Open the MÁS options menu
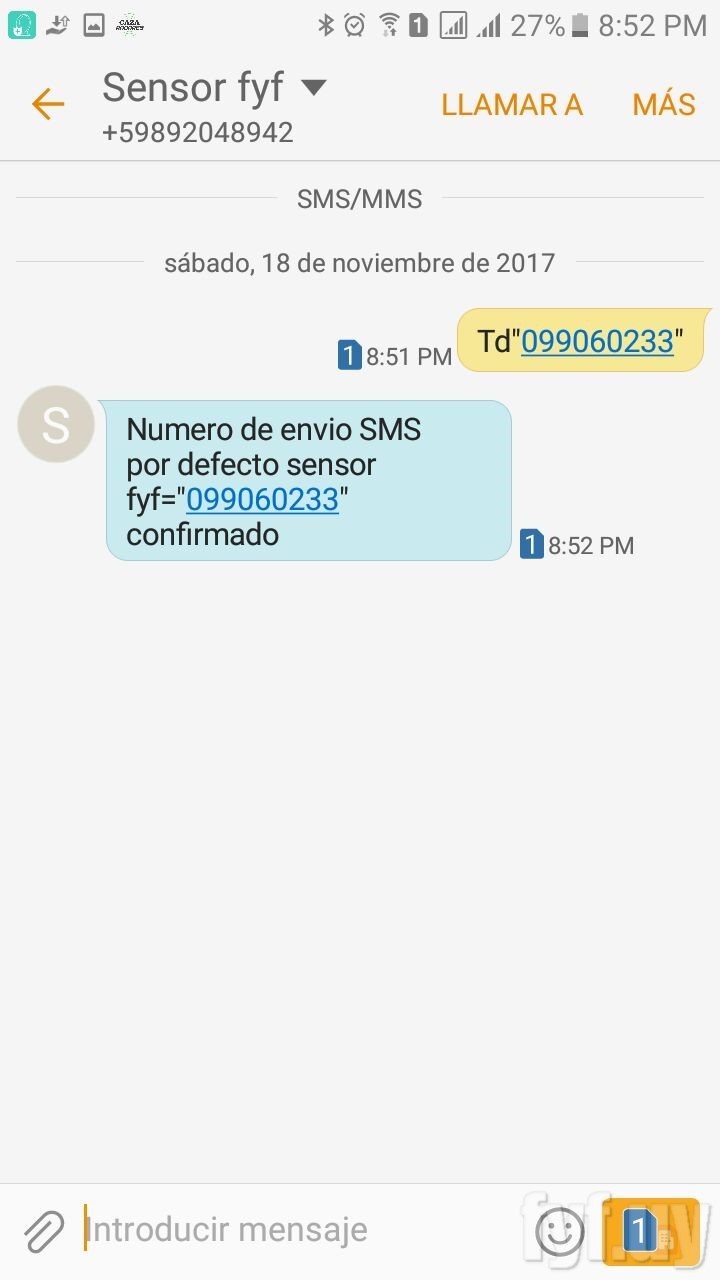 point(663,104)
